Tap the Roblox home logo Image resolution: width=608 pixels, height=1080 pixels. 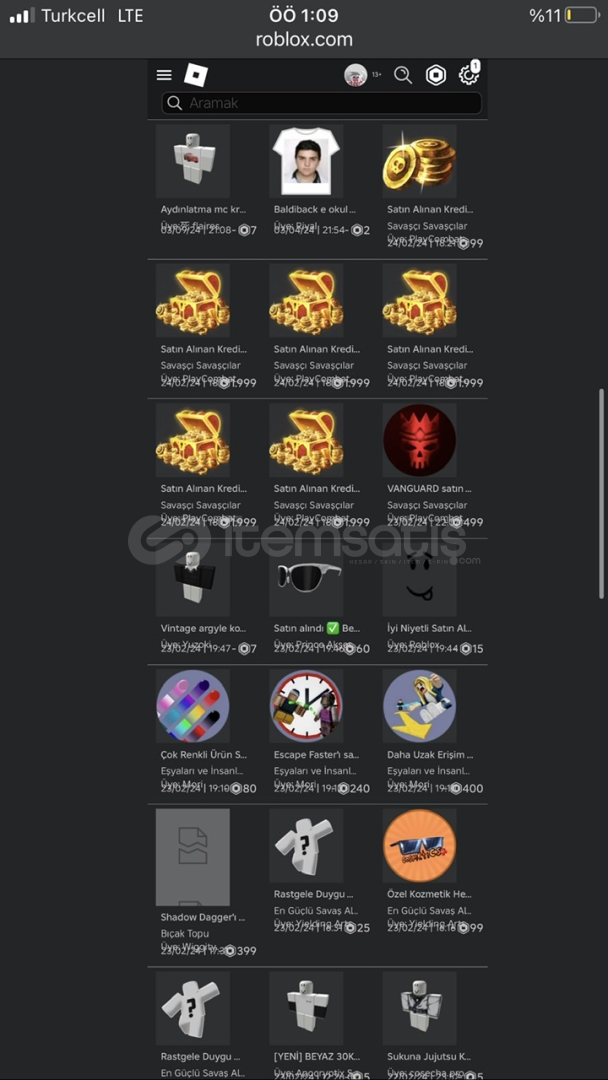click(x=196, y=75)
